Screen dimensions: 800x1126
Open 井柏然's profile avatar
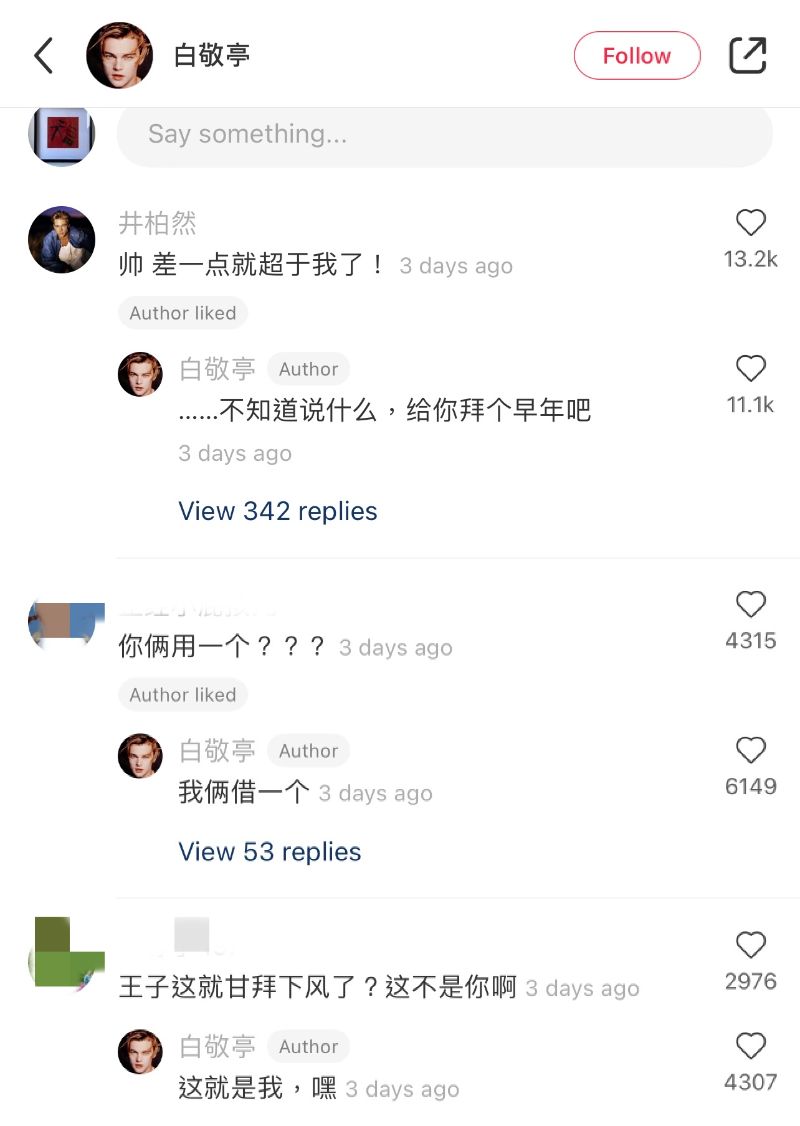pyautogui.click(x=62, y=240)
